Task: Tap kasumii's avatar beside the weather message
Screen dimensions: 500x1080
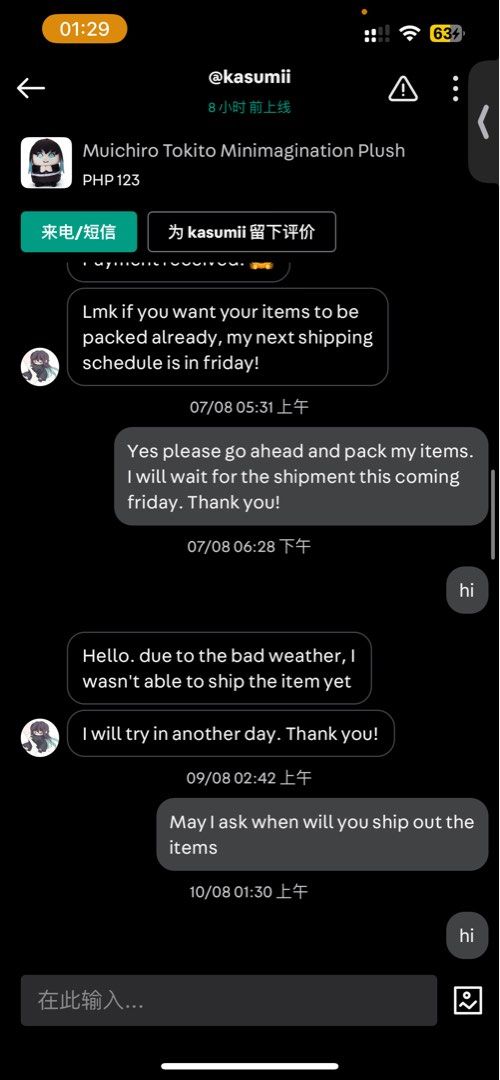Action: pyautogui.click(x=40, y=738)
